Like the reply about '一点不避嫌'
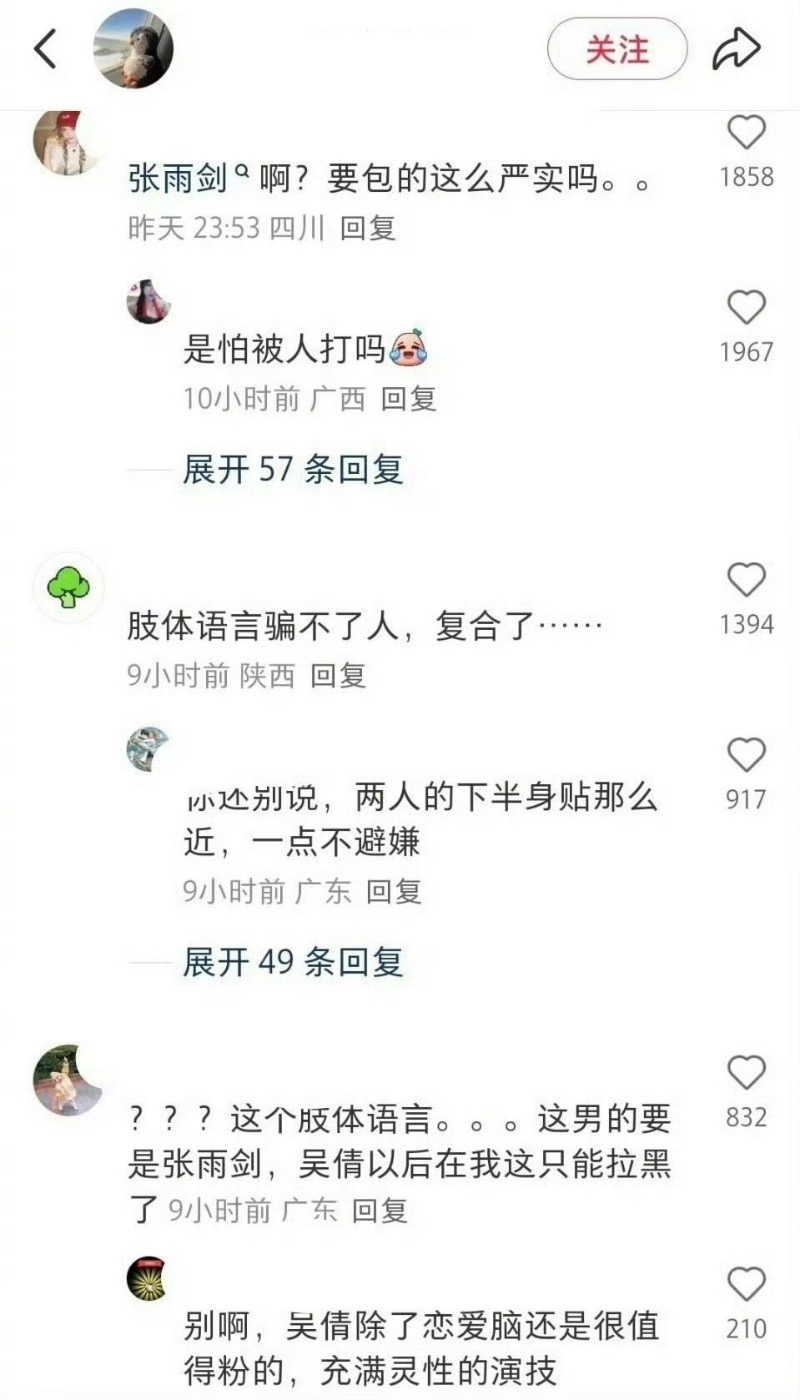The width and height of the screenshot is (800, 1400). [x=746, y=755]
